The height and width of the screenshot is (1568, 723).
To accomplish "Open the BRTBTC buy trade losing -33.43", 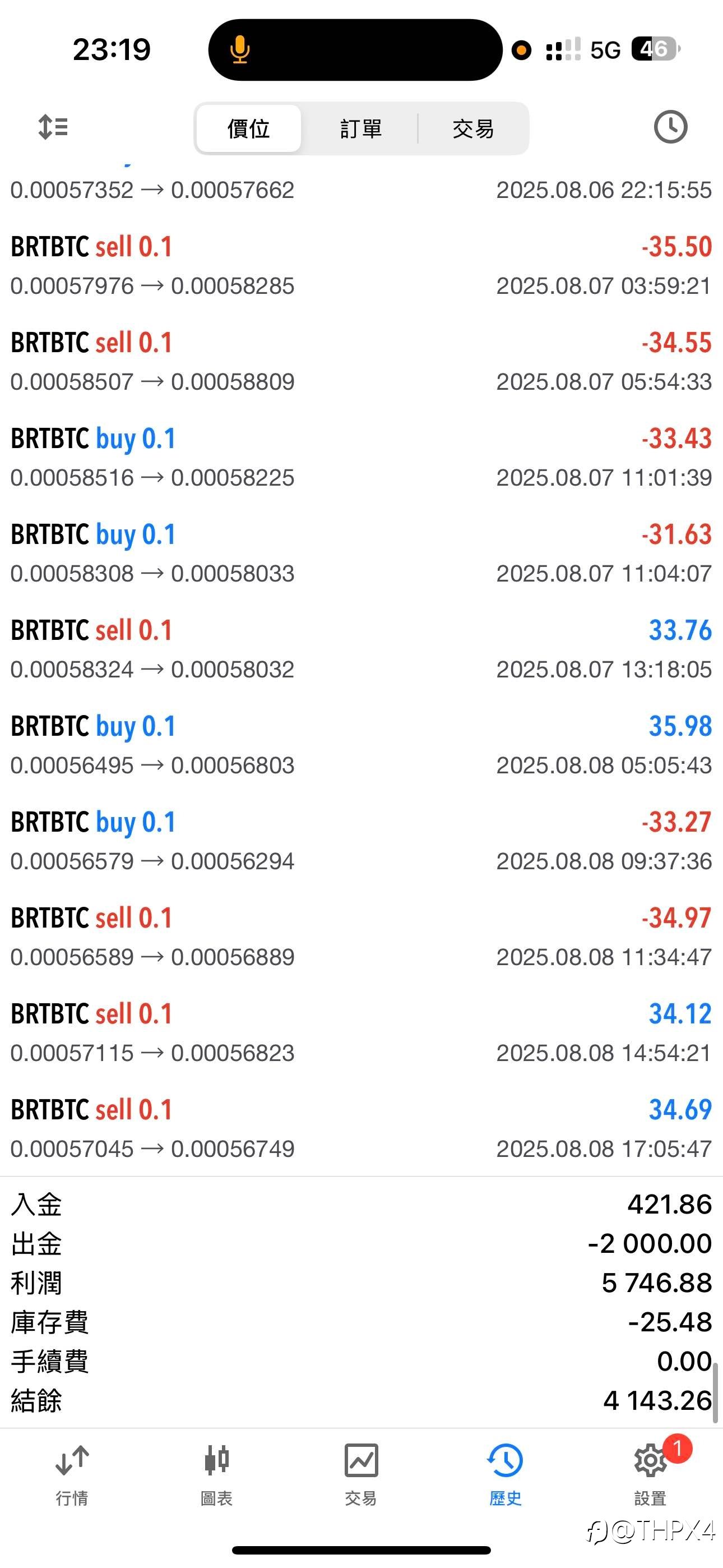I will tap(361, 458).
